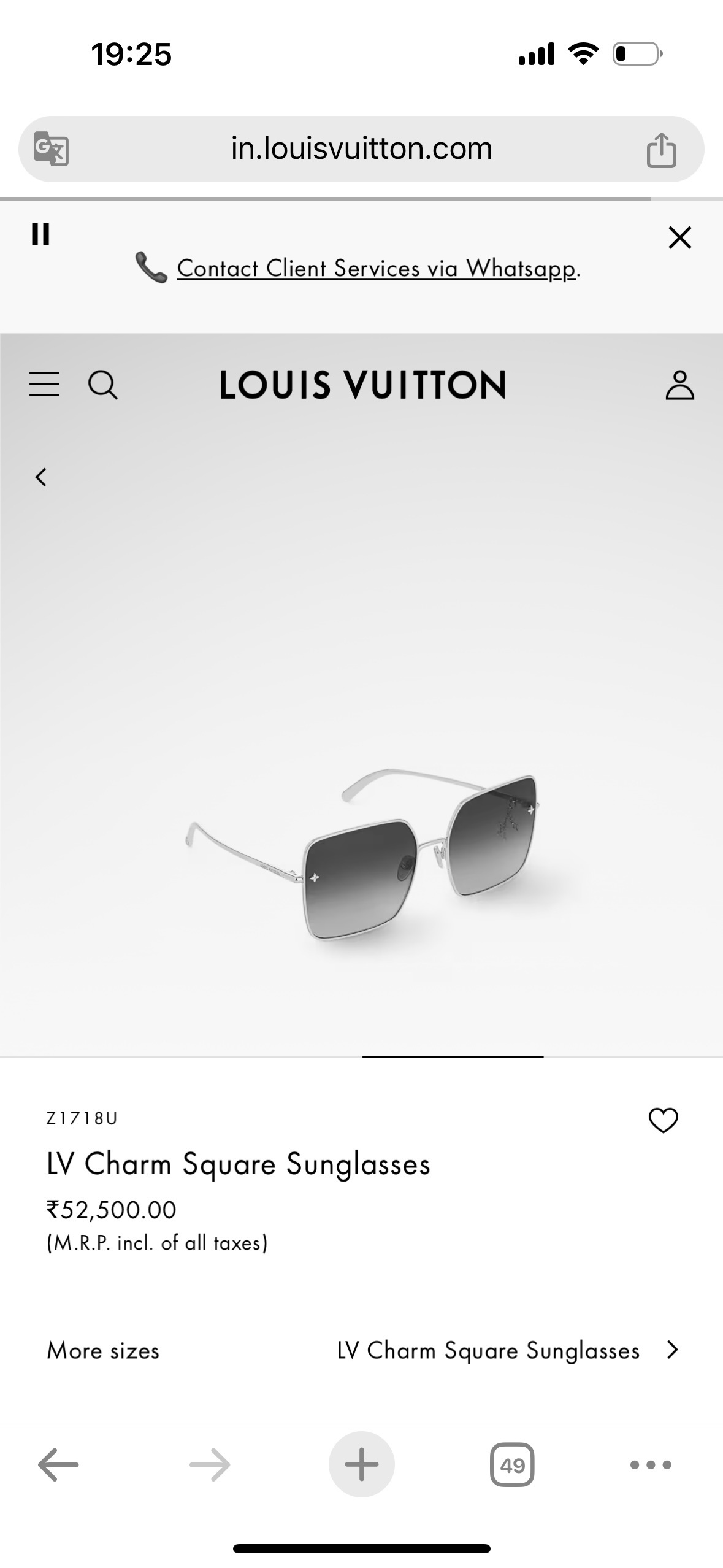Open the Louis Vuitton homepage logo

click(x=362, y=385)
